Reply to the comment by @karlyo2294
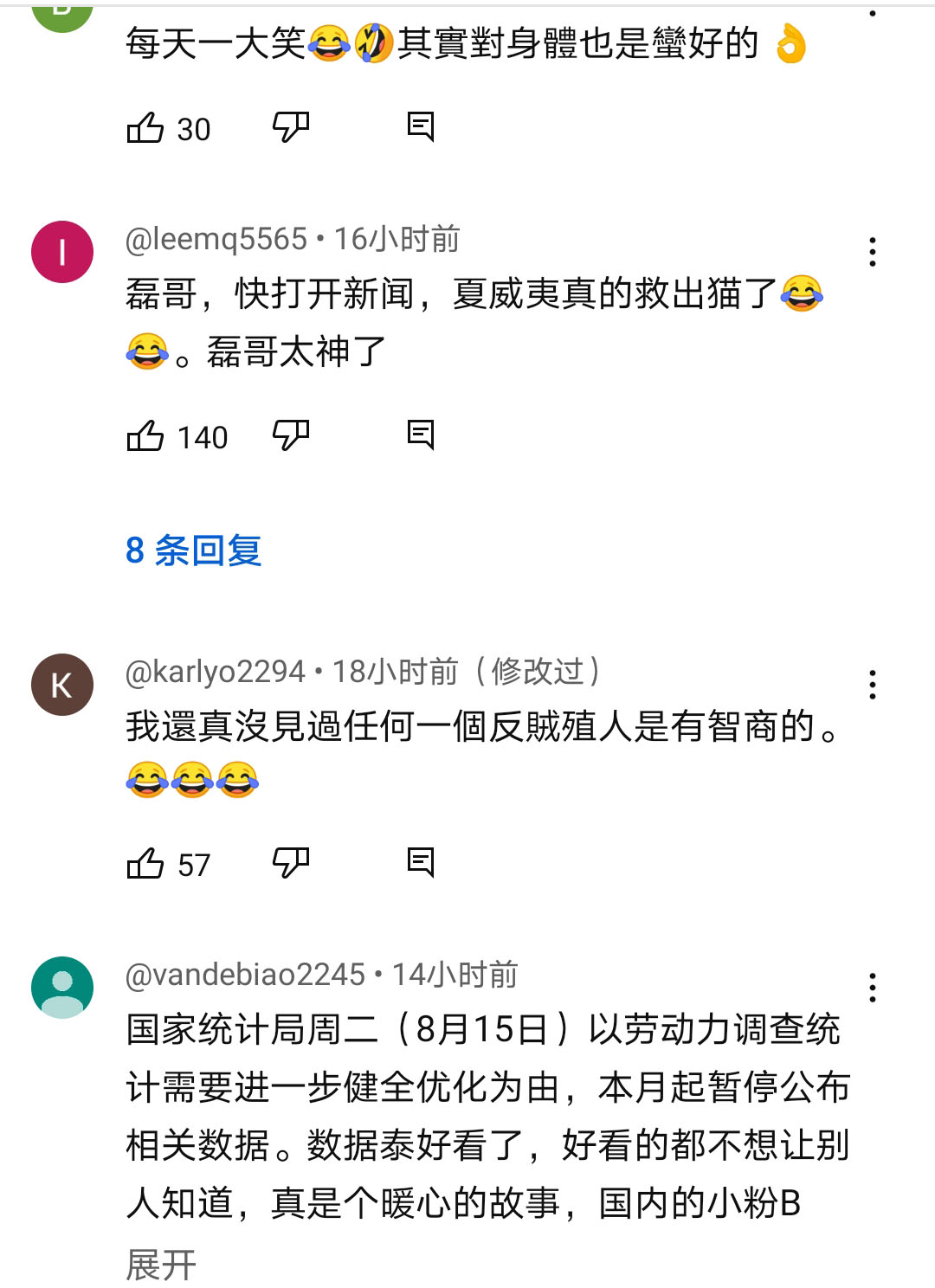 421,862
